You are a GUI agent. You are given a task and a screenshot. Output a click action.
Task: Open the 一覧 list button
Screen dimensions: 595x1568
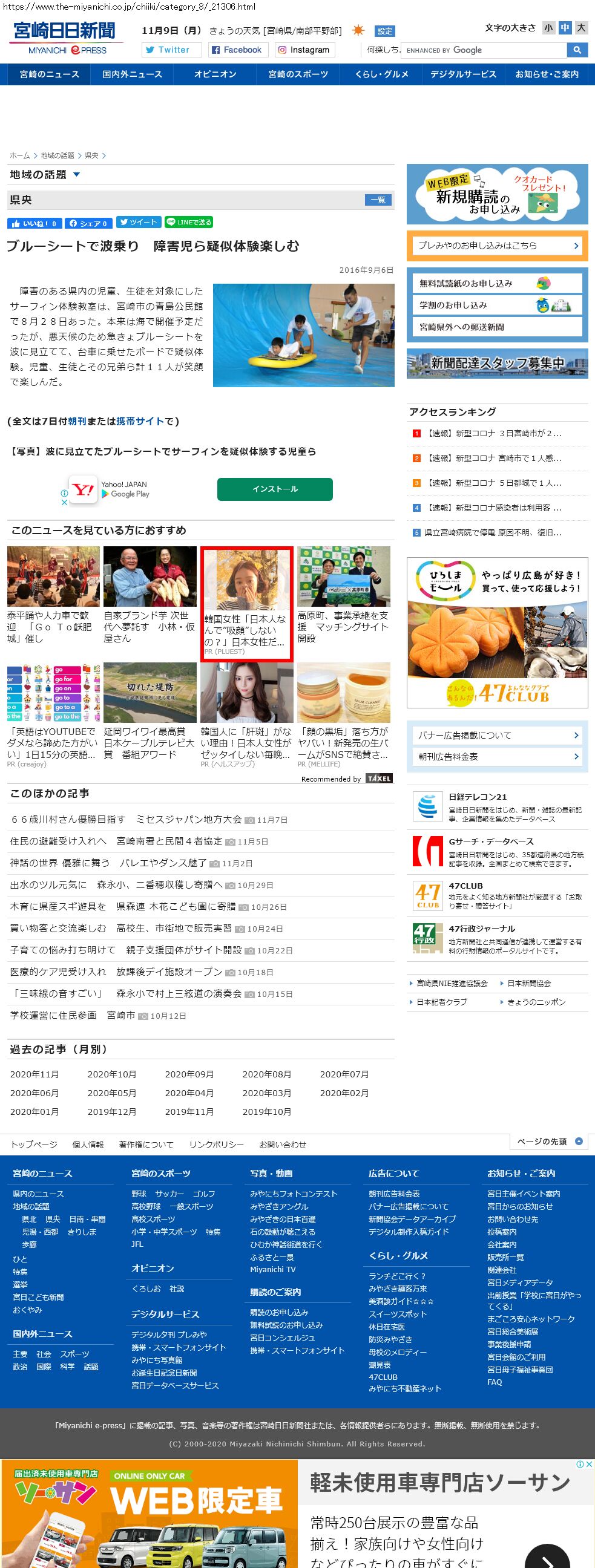pos(378,200)
